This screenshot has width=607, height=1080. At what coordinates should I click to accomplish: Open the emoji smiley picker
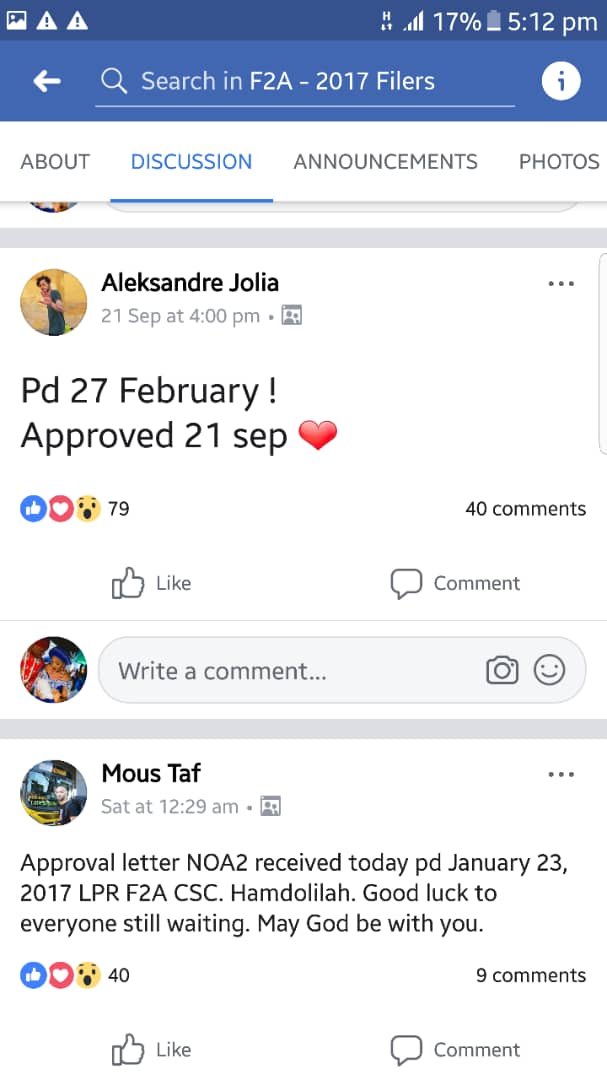point(549,669)
